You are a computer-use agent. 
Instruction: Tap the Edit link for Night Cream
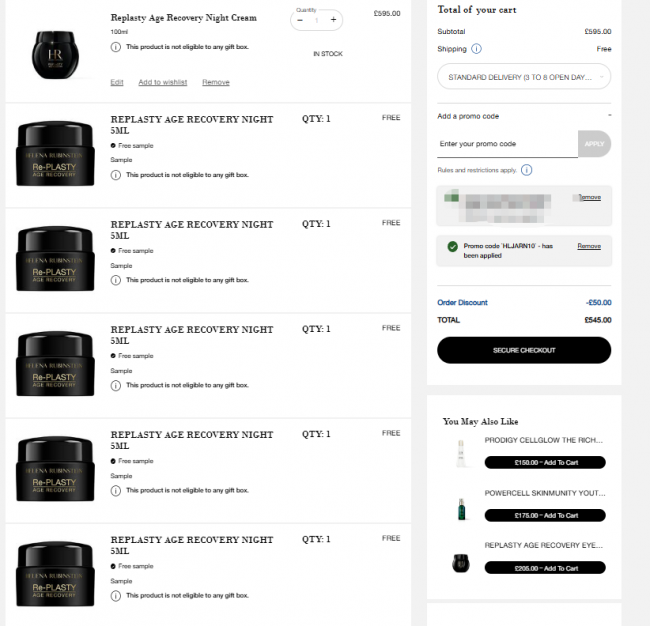click(117, 82)
